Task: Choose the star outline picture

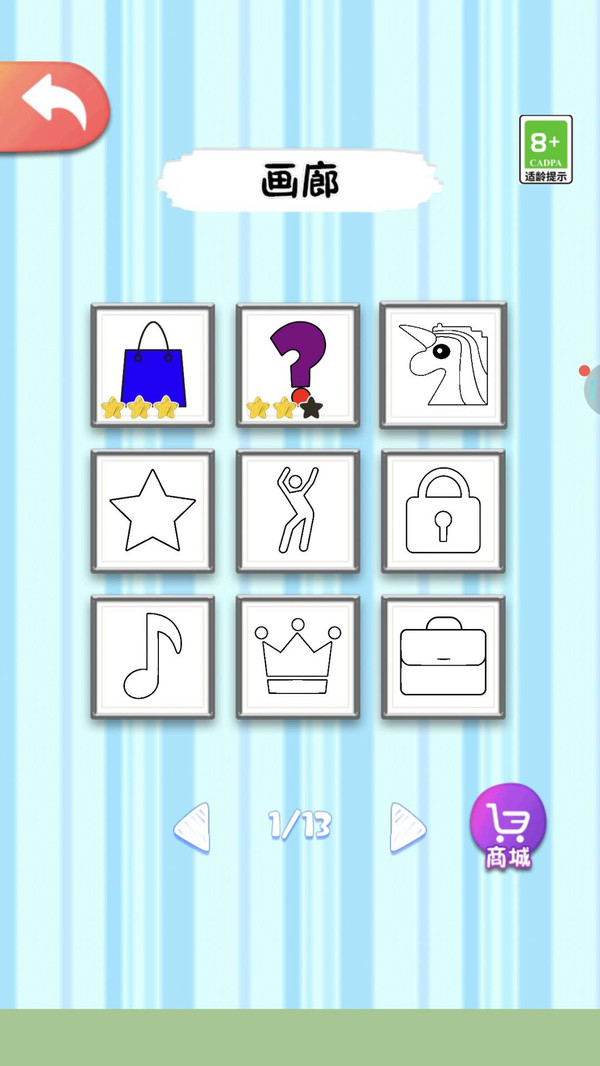Action: (153, 511)
